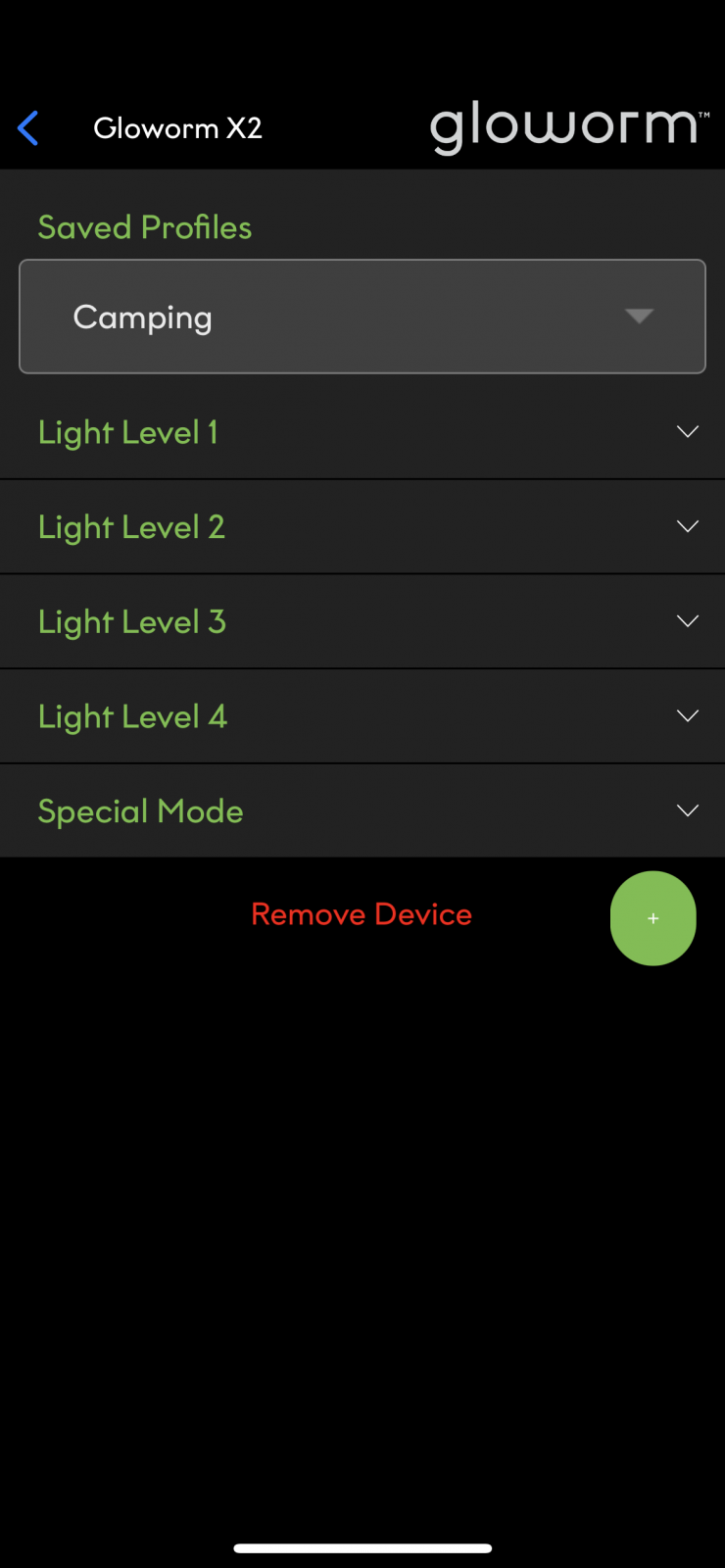725x1568 pixels.
Task: Expand the Light Level 3 section
Action: coord(362,621)
